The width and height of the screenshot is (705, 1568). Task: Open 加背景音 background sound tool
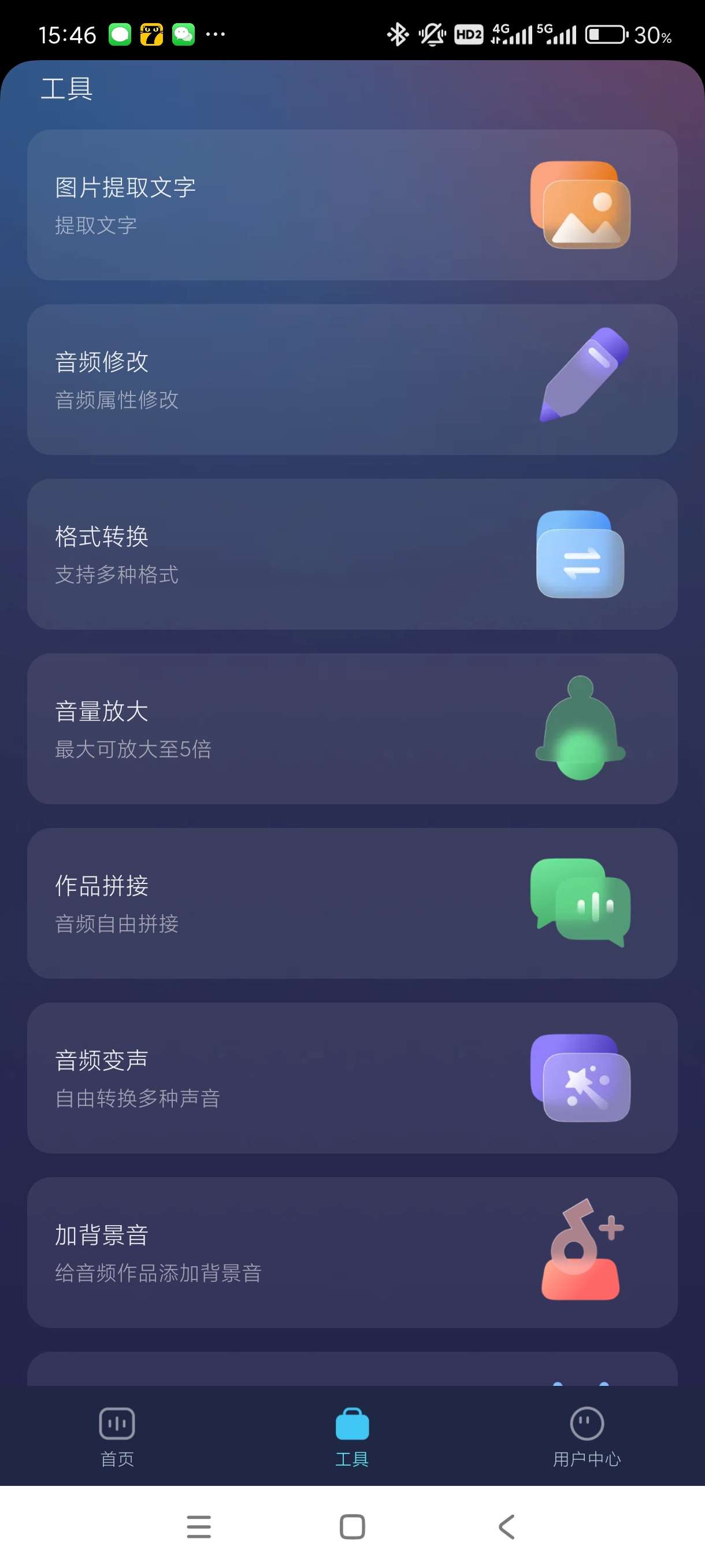[x=351, y=1252]
